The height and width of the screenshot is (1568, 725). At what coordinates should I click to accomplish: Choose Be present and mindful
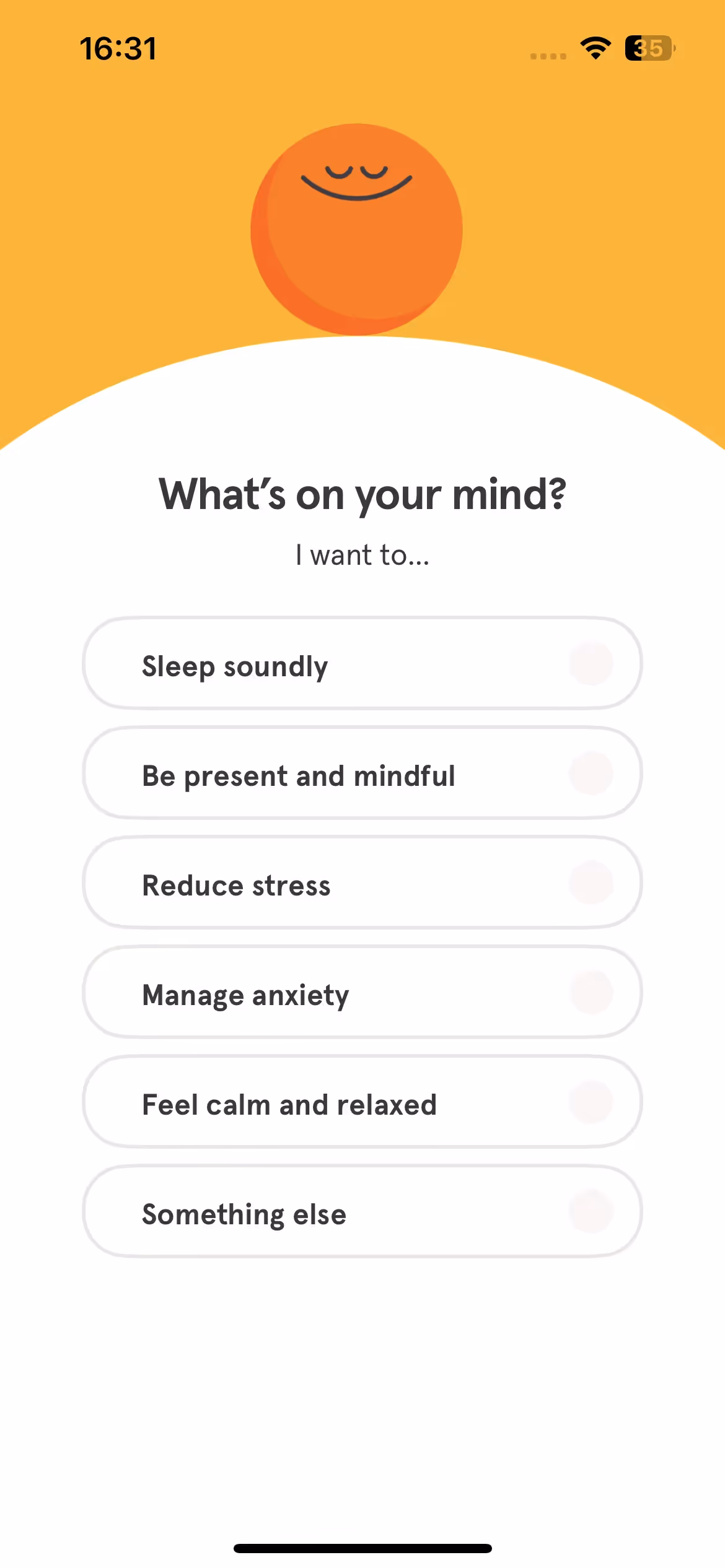(362, 773)
